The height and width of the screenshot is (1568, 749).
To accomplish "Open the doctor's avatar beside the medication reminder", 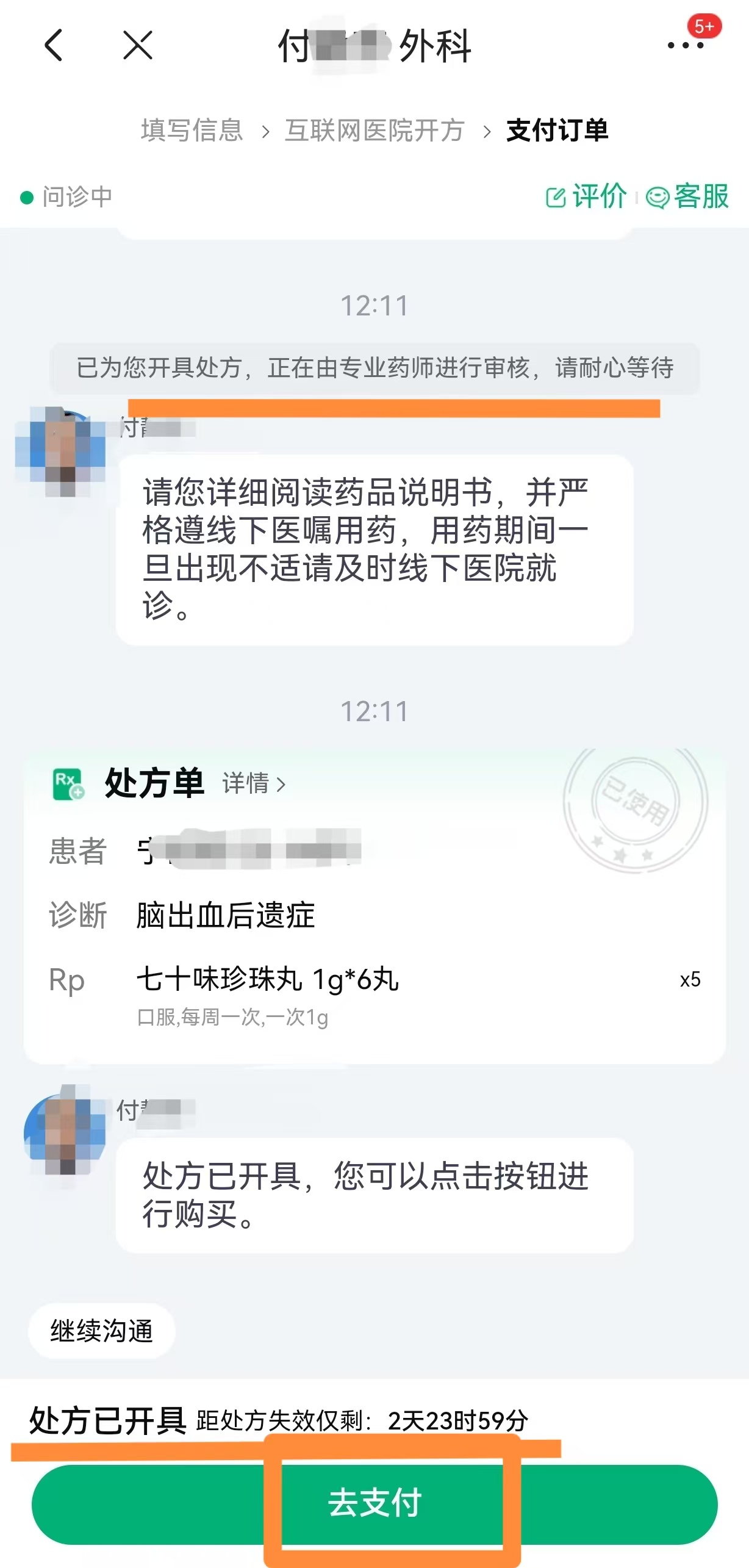I will tap(61, 451).
